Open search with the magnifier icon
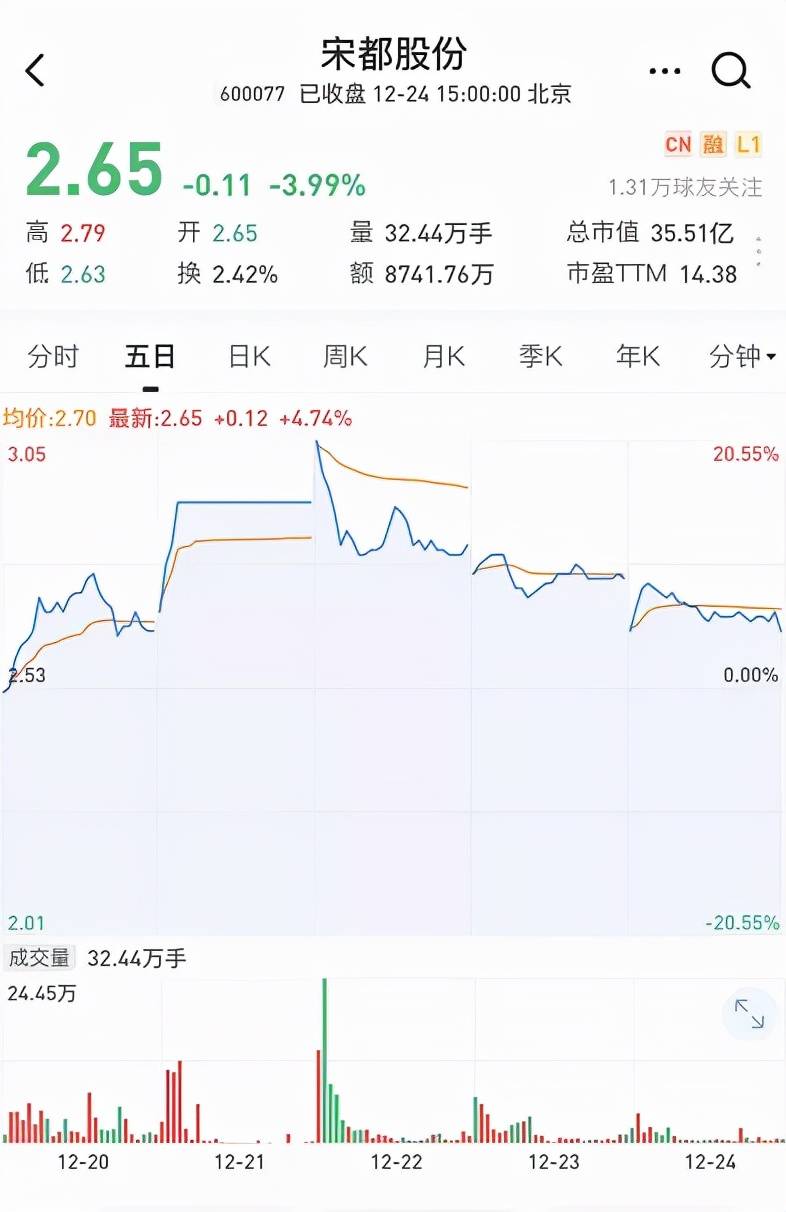Viewport: 786px width, 1212px height. coord(732,70)
